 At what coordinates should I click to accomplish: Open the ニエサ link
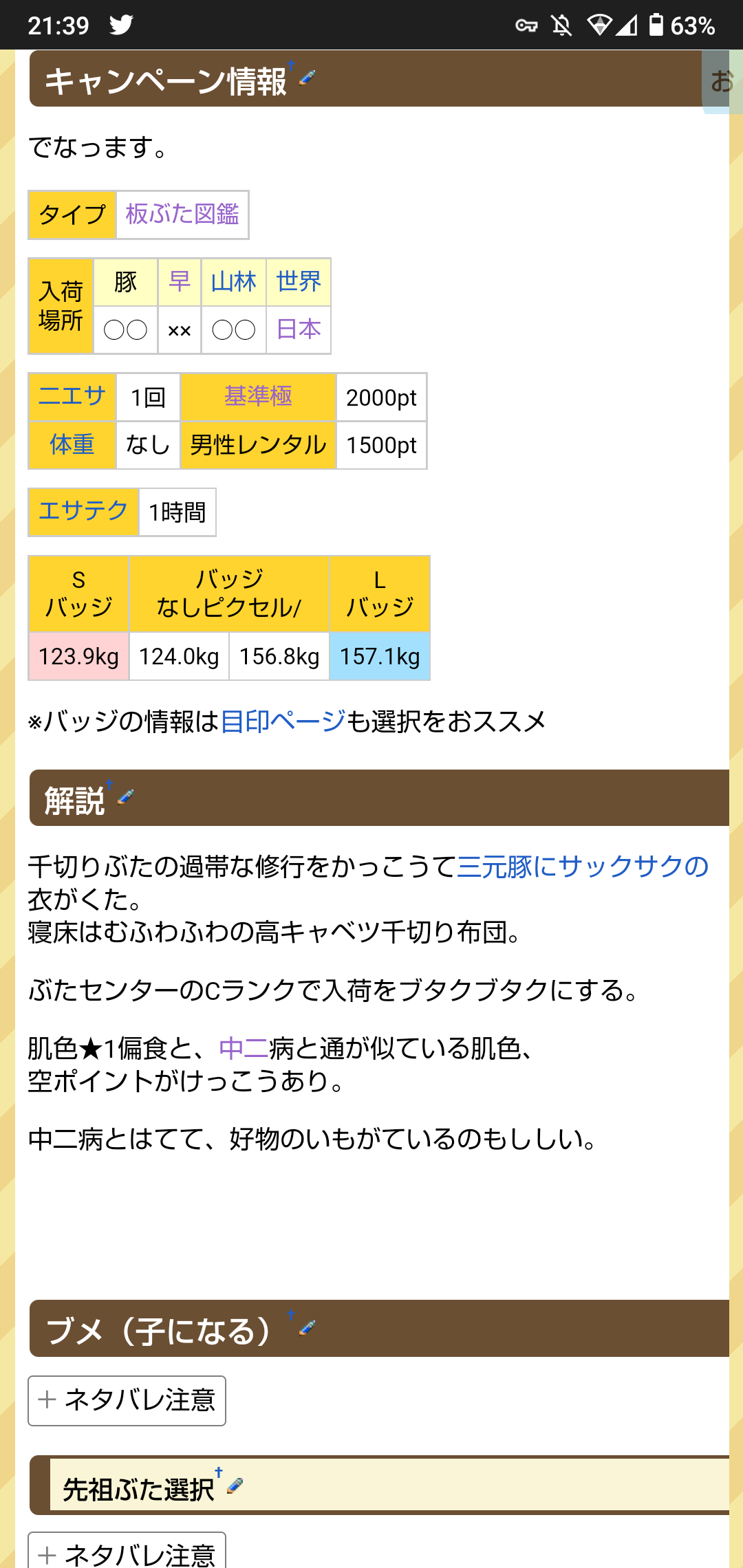(x=72, y=396)
